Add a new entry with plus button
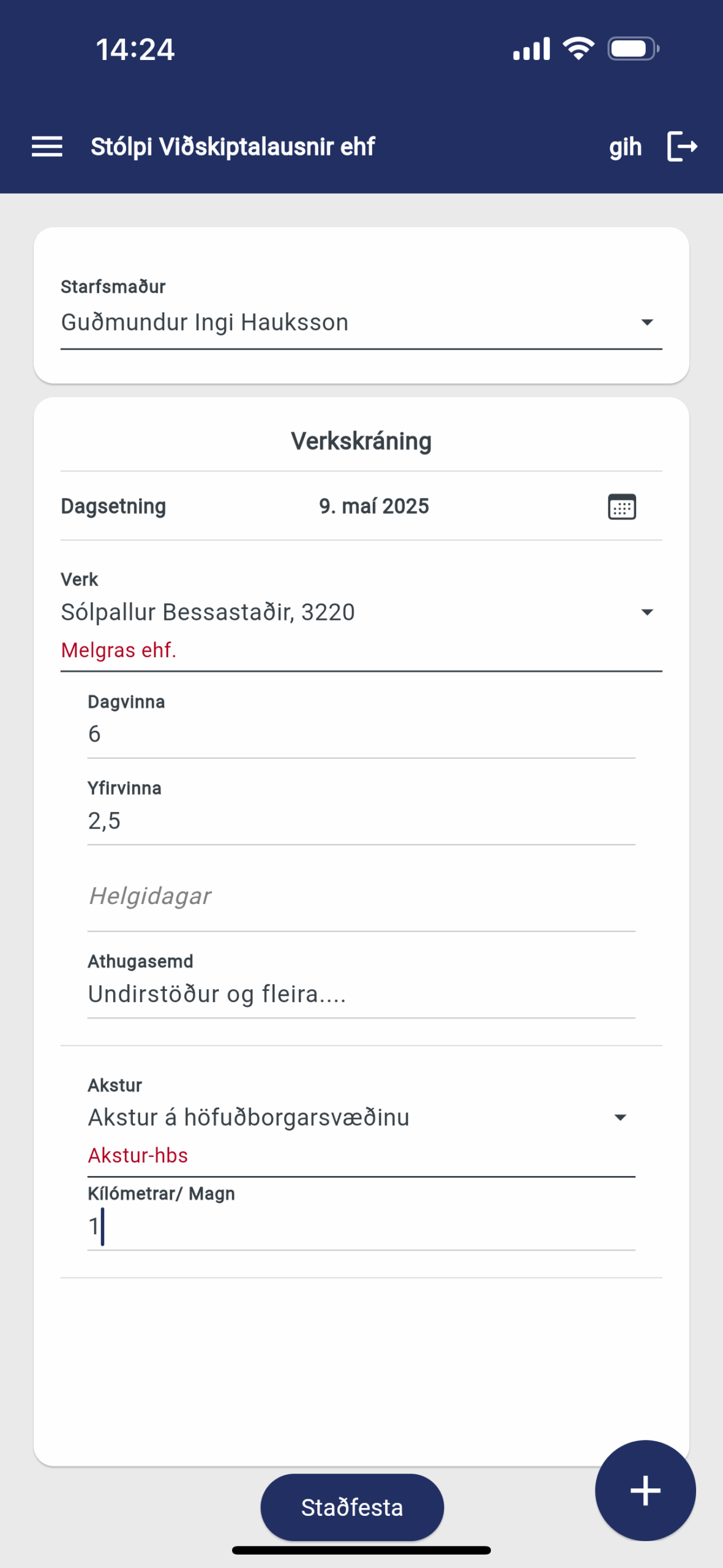 click(645, 1490)
